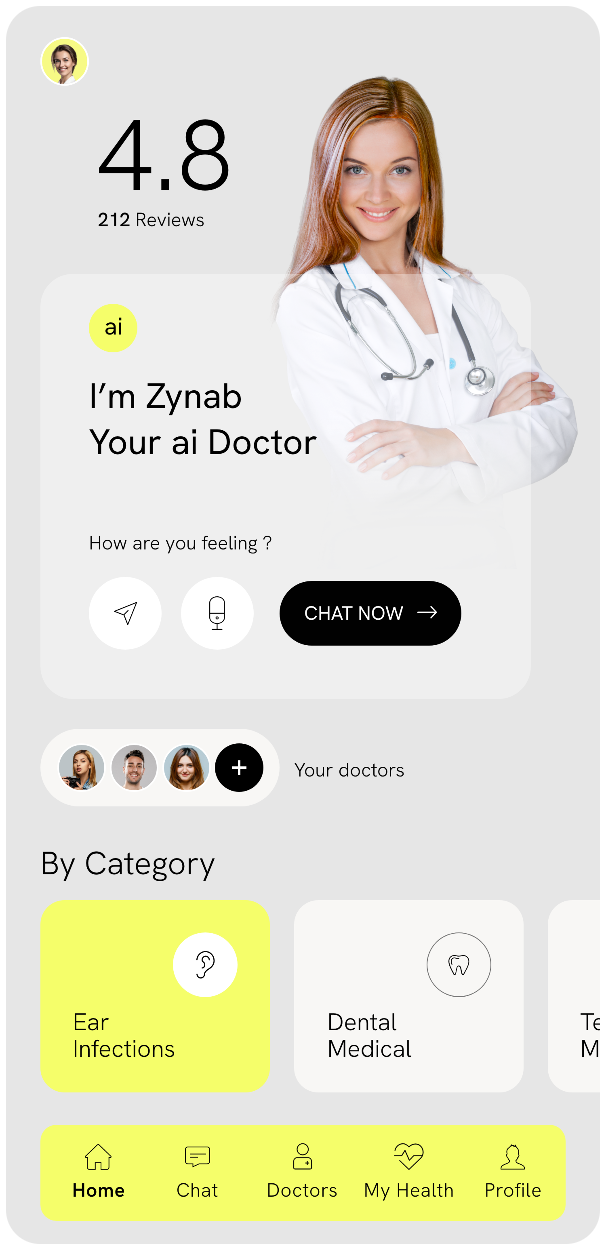Open the profile avatar at top
606x1250 pixels.
click(x=65, y=62)
